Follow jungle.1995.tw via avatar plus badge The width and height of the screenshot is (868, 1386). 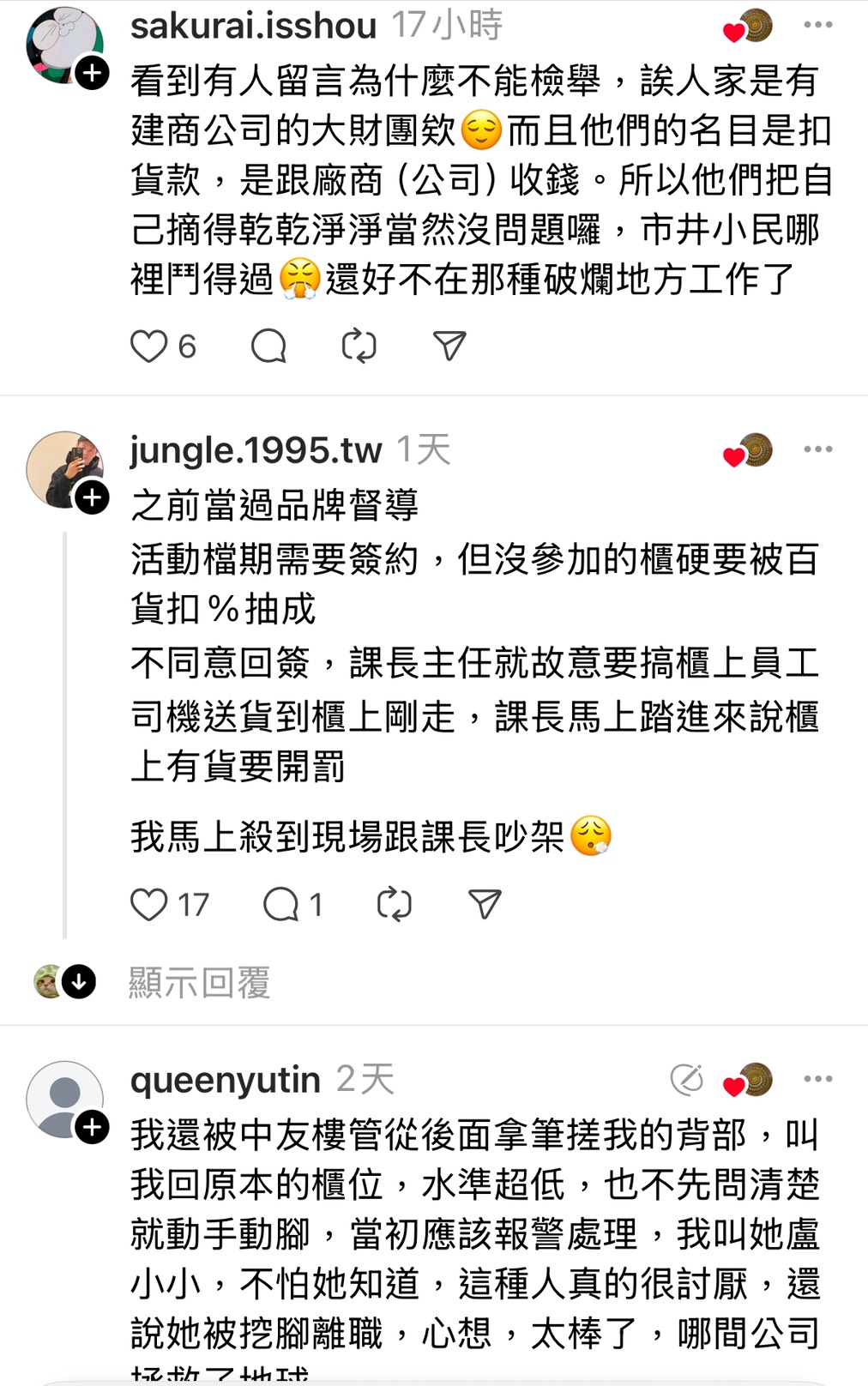point(92,497)
